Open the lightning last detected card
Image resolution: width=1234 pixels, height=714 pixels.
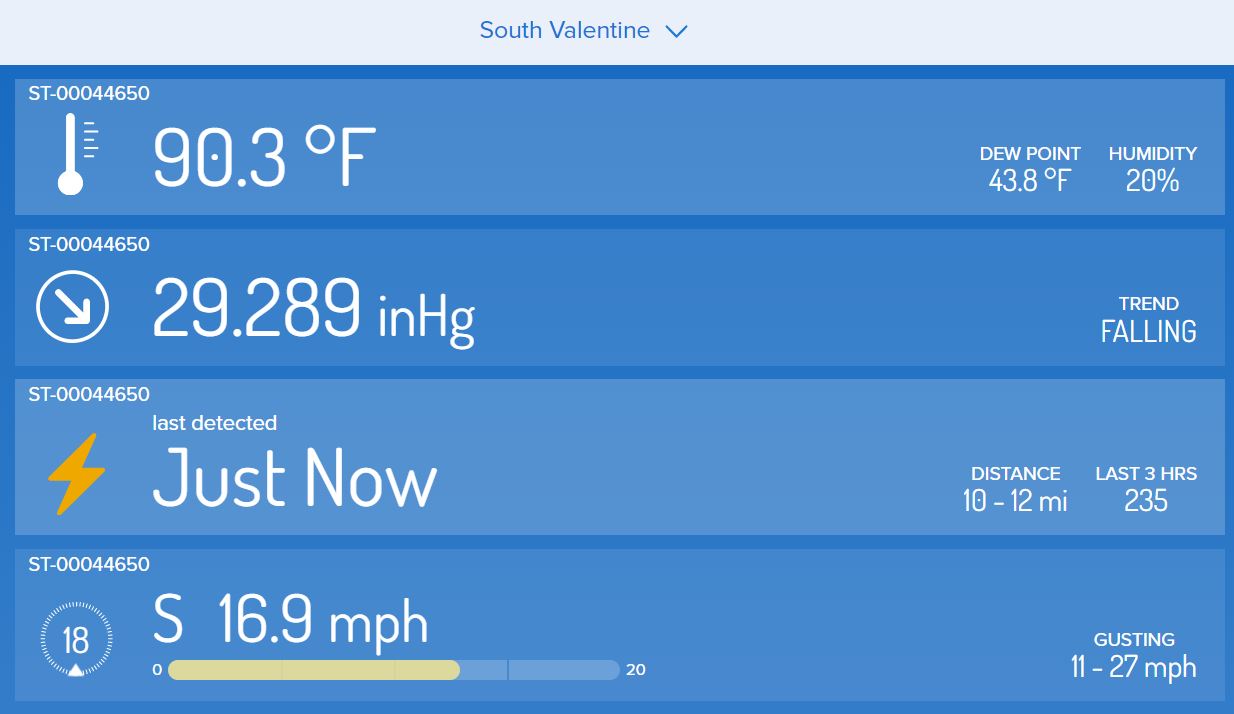point(618,457)
